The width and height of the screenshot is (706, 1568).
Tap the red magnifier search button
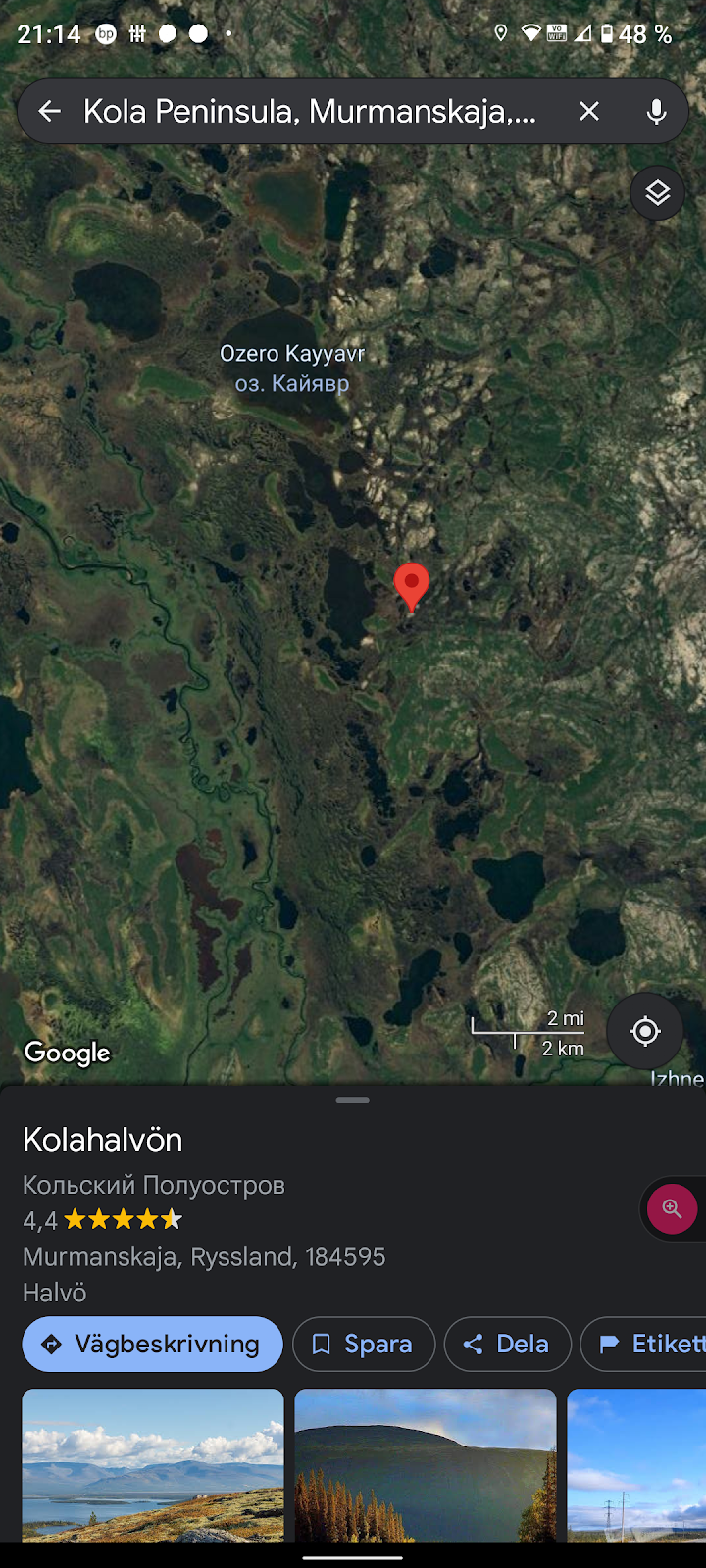(x=673, y=1208)
